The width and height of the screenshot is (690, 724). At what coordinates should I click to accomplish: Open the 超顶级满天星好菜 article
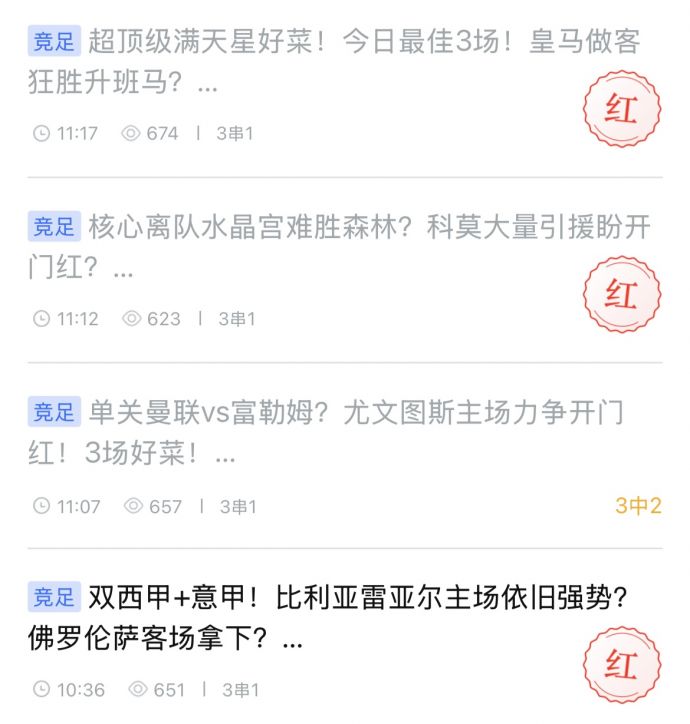[335, 62]
